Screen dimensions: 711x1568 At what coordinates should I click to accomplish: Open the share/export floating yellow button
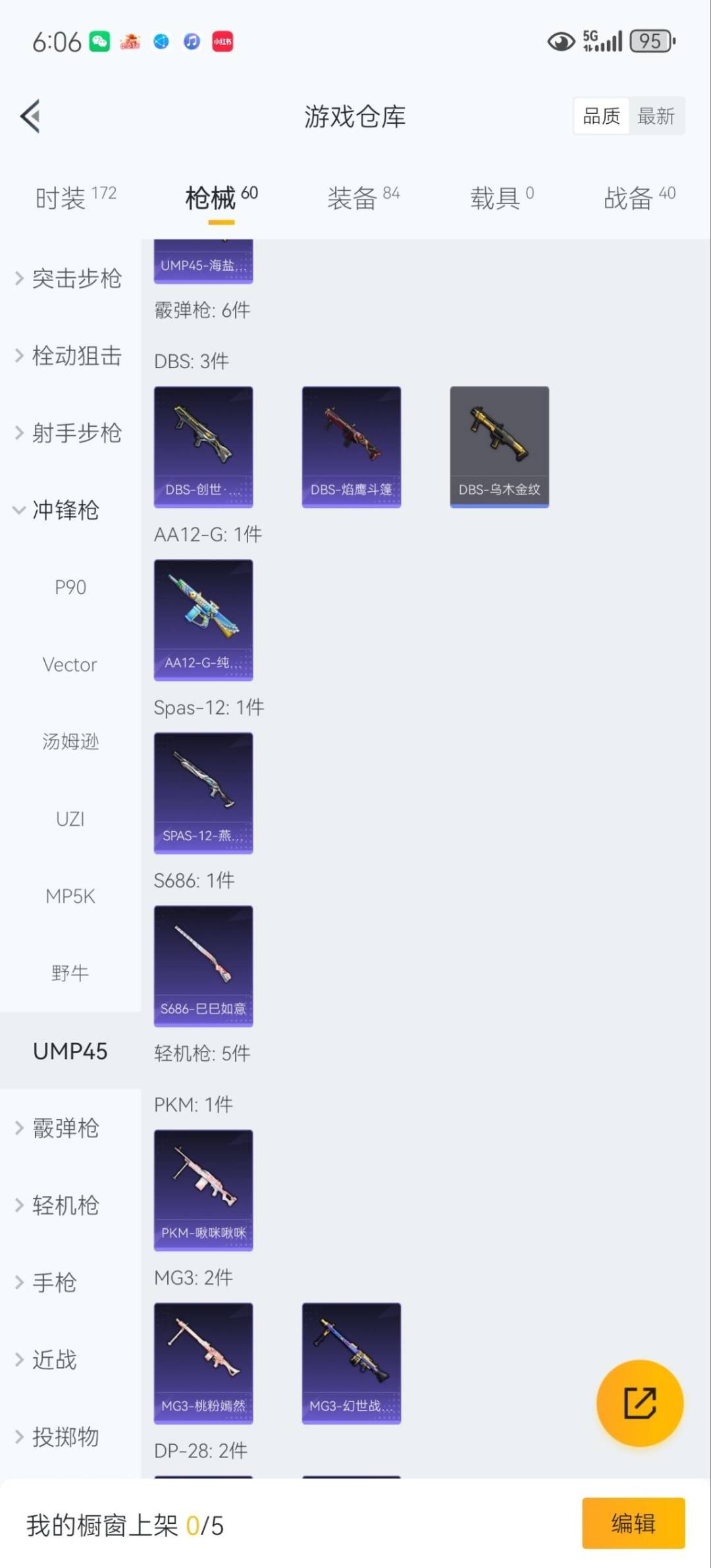pyautogui.click(x=639, y=1403)
